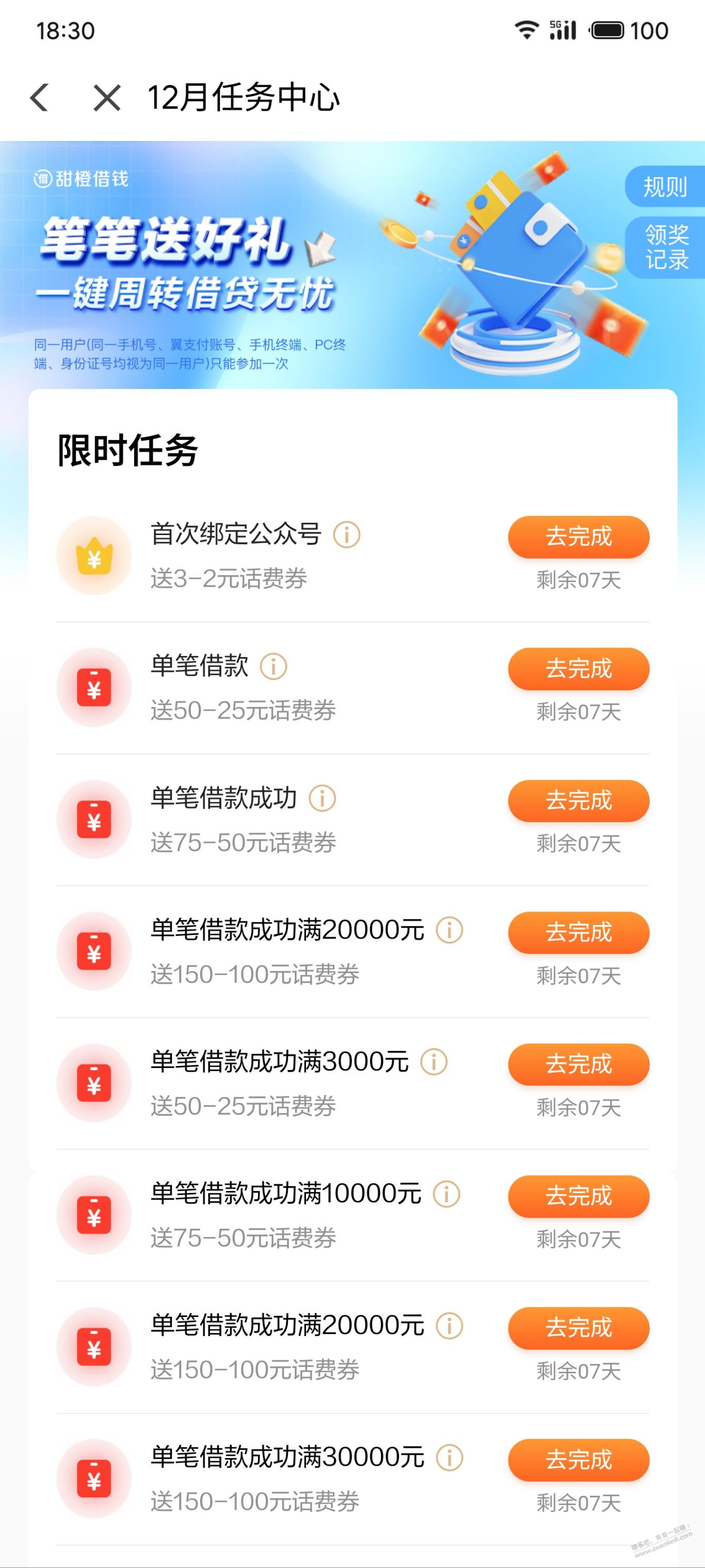Screen dimensions: 705x1568
Task: Check info icon for 单笔借款成功满30000元
Action: tap(450, 1458)
